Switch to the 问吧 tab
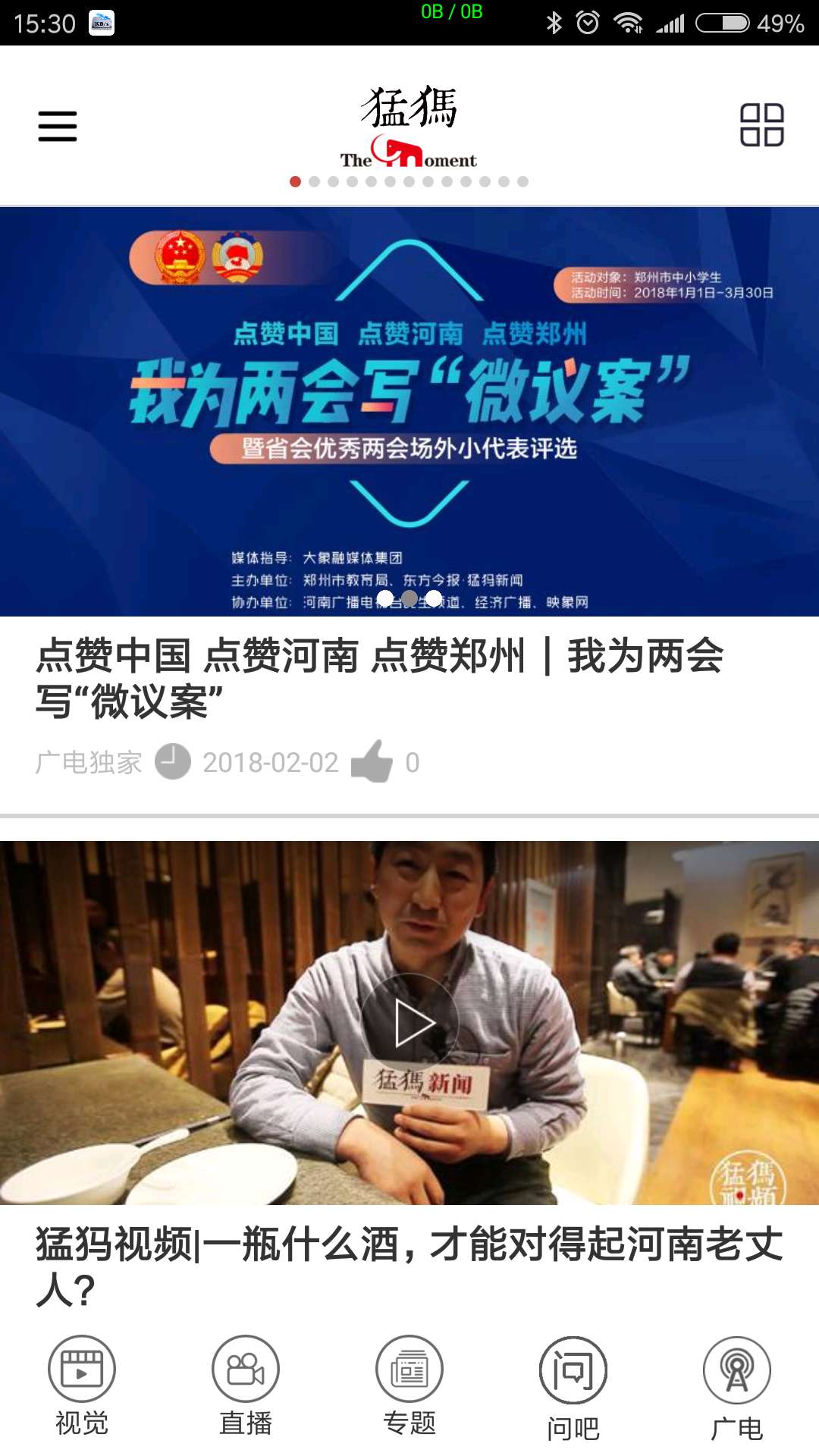Screen dimensions: 819x1456 point(573,1388)
